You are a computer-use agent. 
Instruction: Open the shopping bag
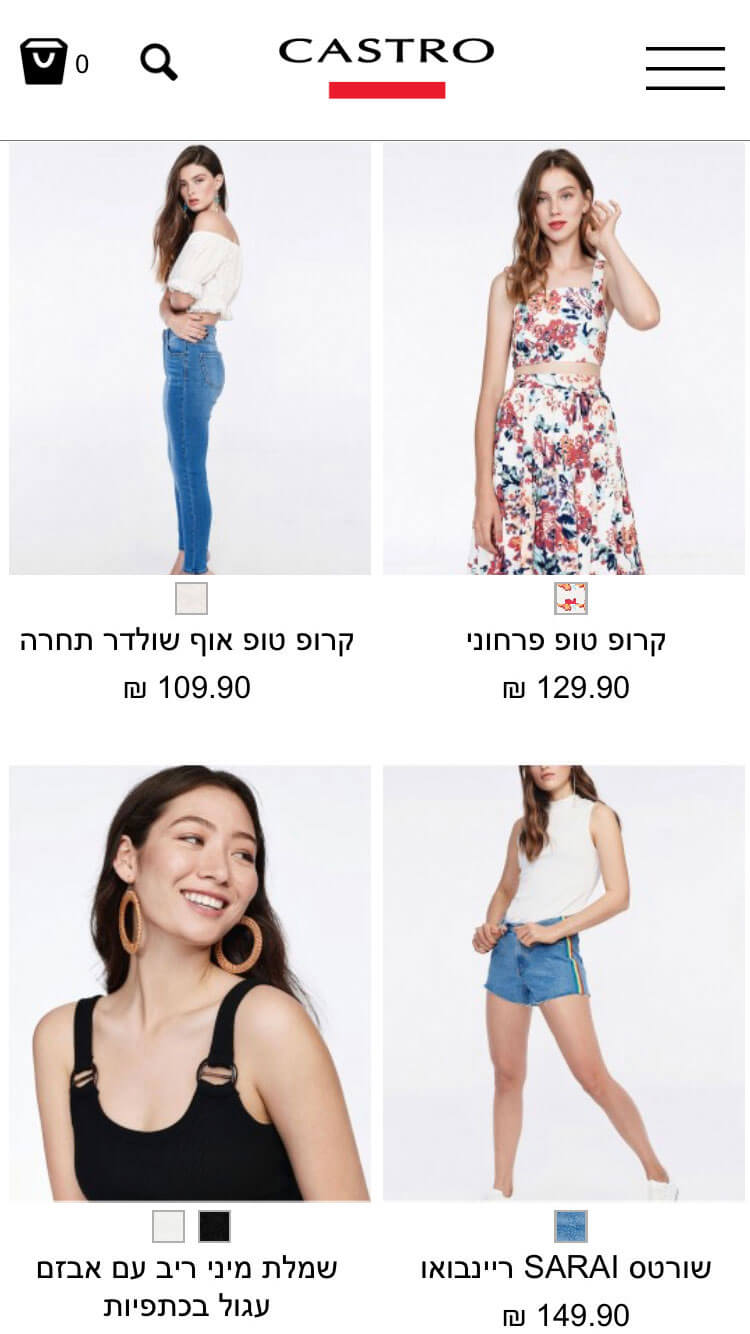(x=44, y=62)
